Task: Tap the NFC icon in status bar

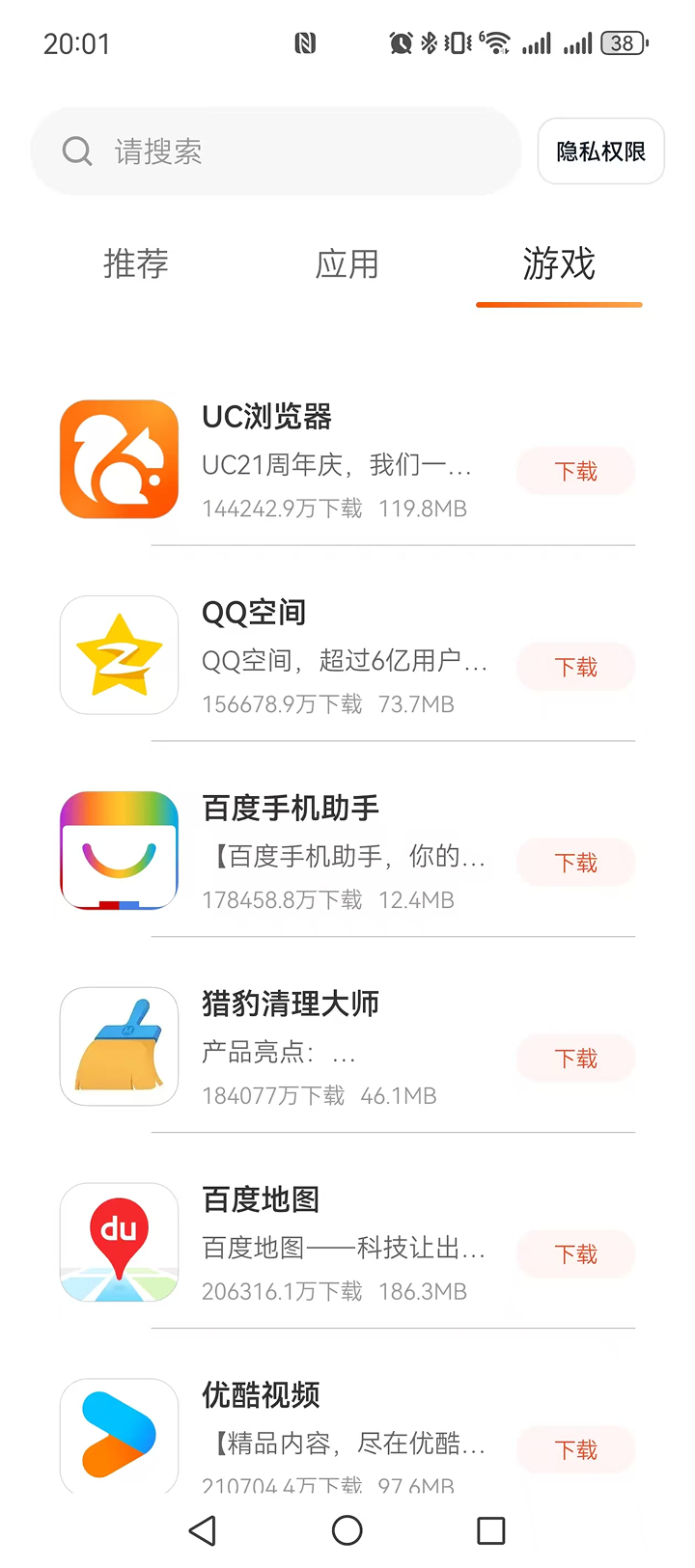Action: 305,41
